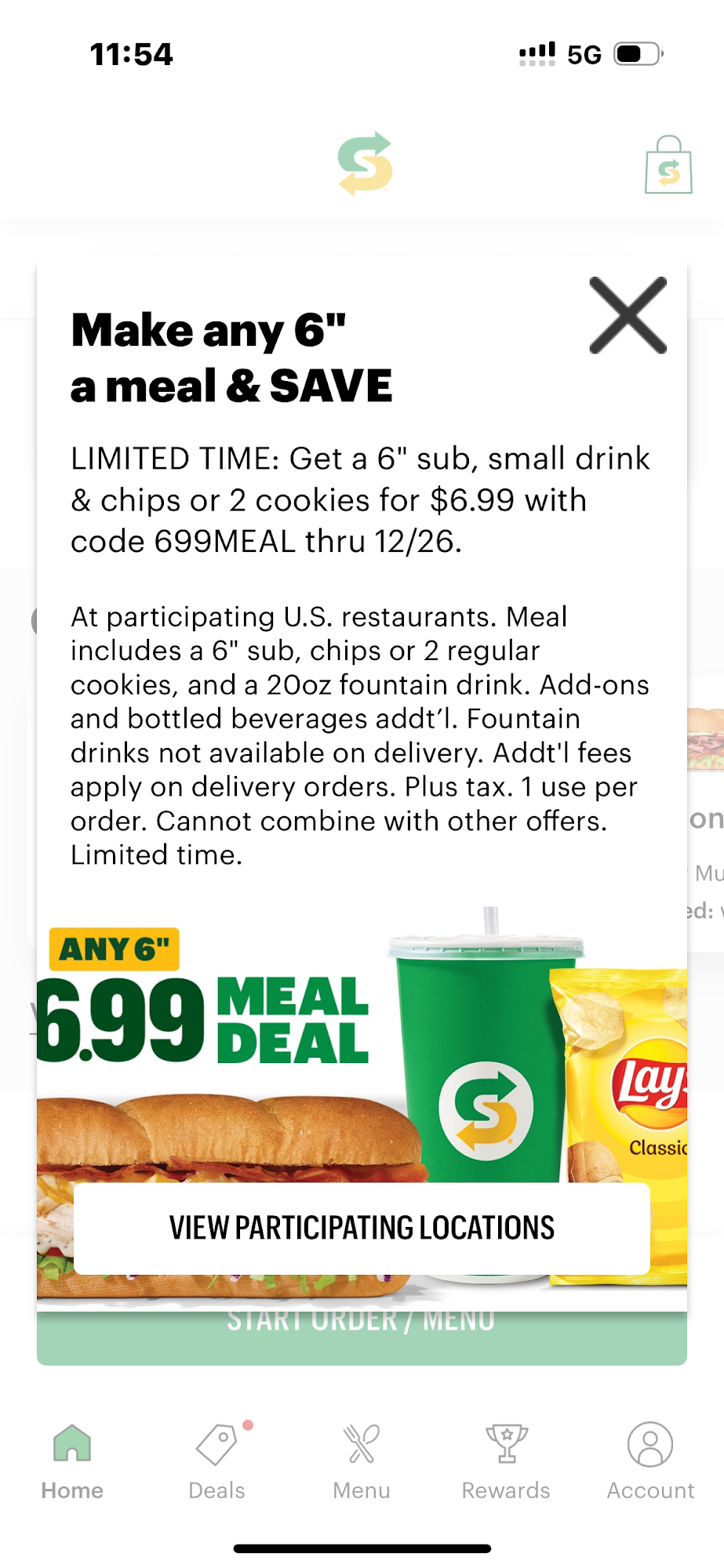Tap the battery indicator in status bar
This screenshot has height=1568, width=724.
tap(637, 53)
